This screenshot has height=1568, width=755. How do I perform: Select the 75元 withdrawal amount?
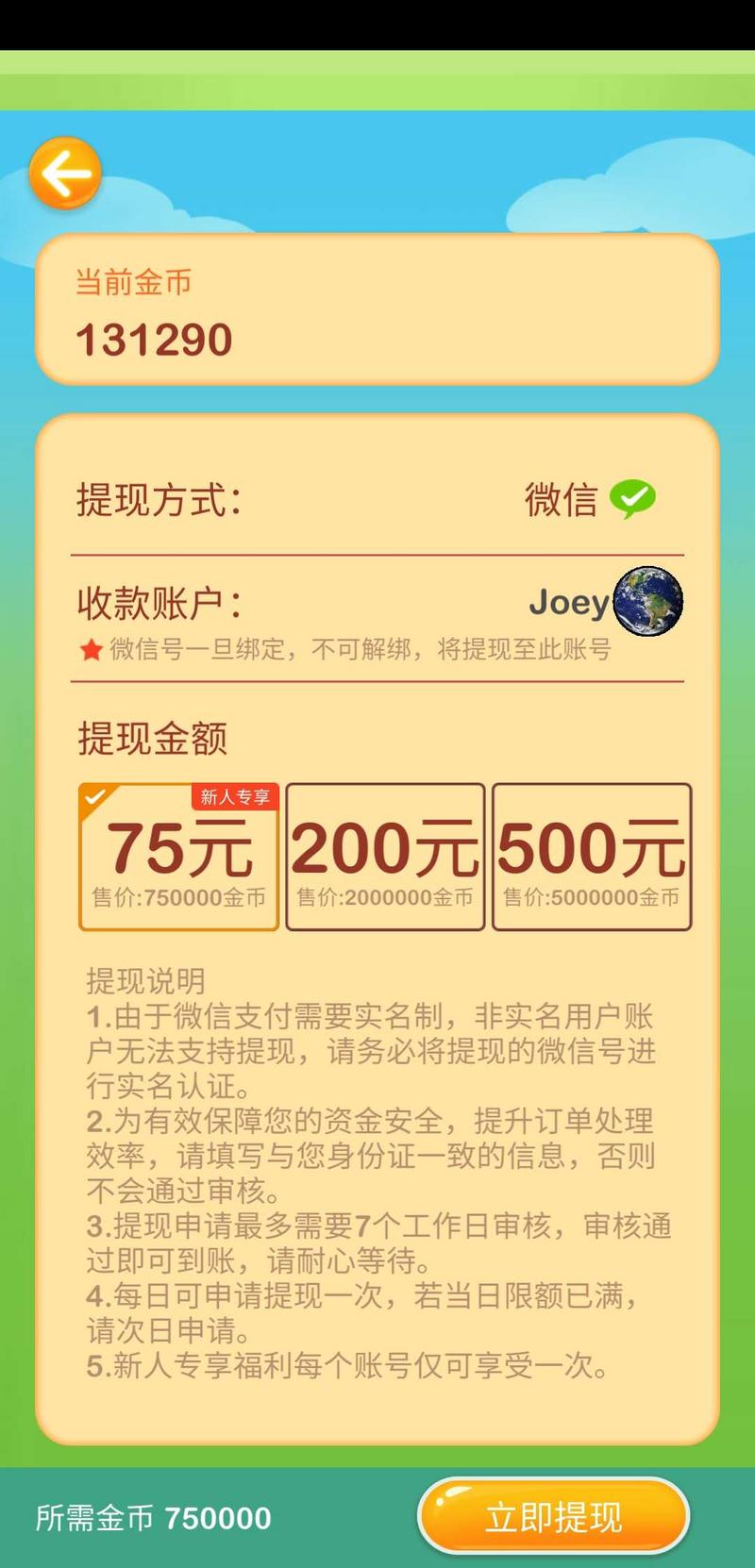tap(178, 857)
